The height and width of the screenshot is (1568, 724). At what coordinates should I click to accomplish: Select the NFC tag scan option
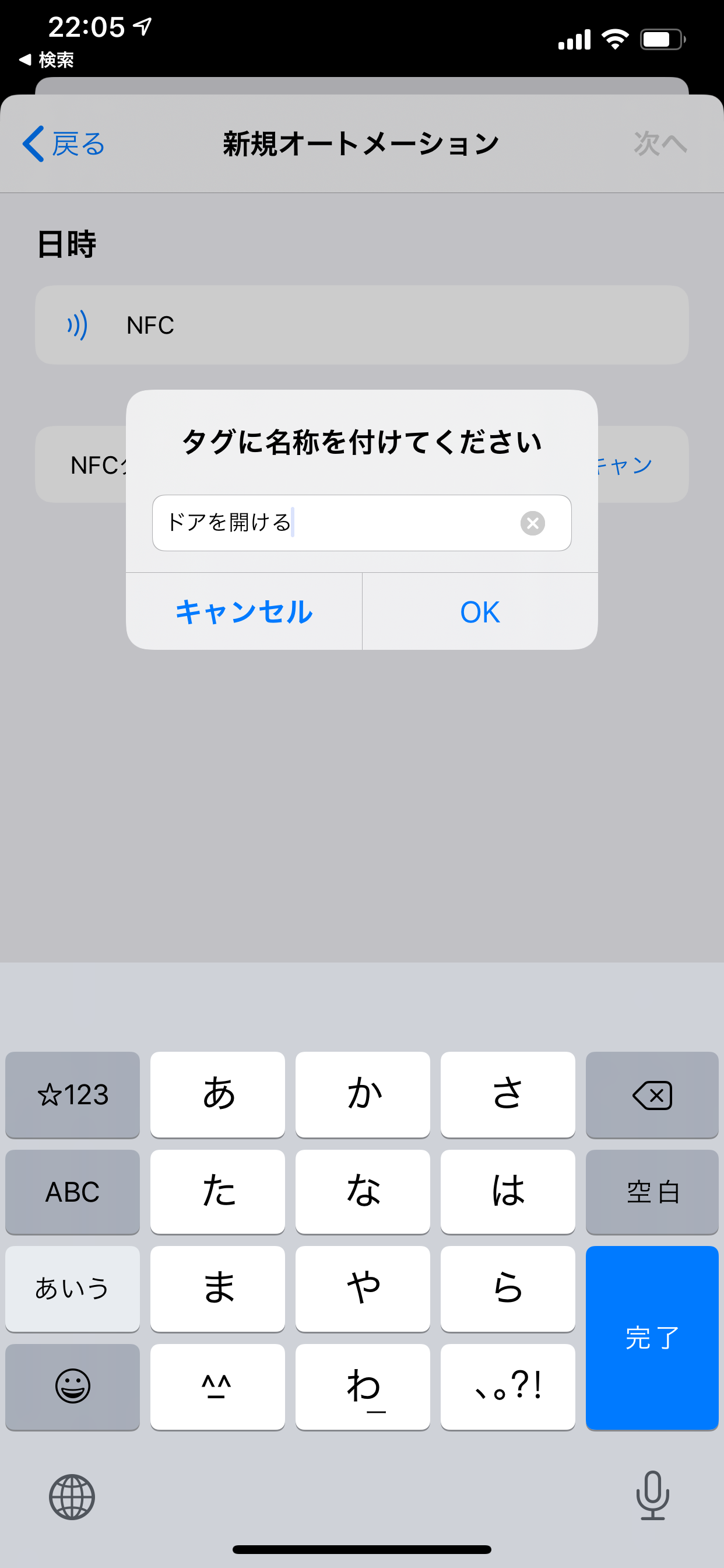click(x=361, y=464)
